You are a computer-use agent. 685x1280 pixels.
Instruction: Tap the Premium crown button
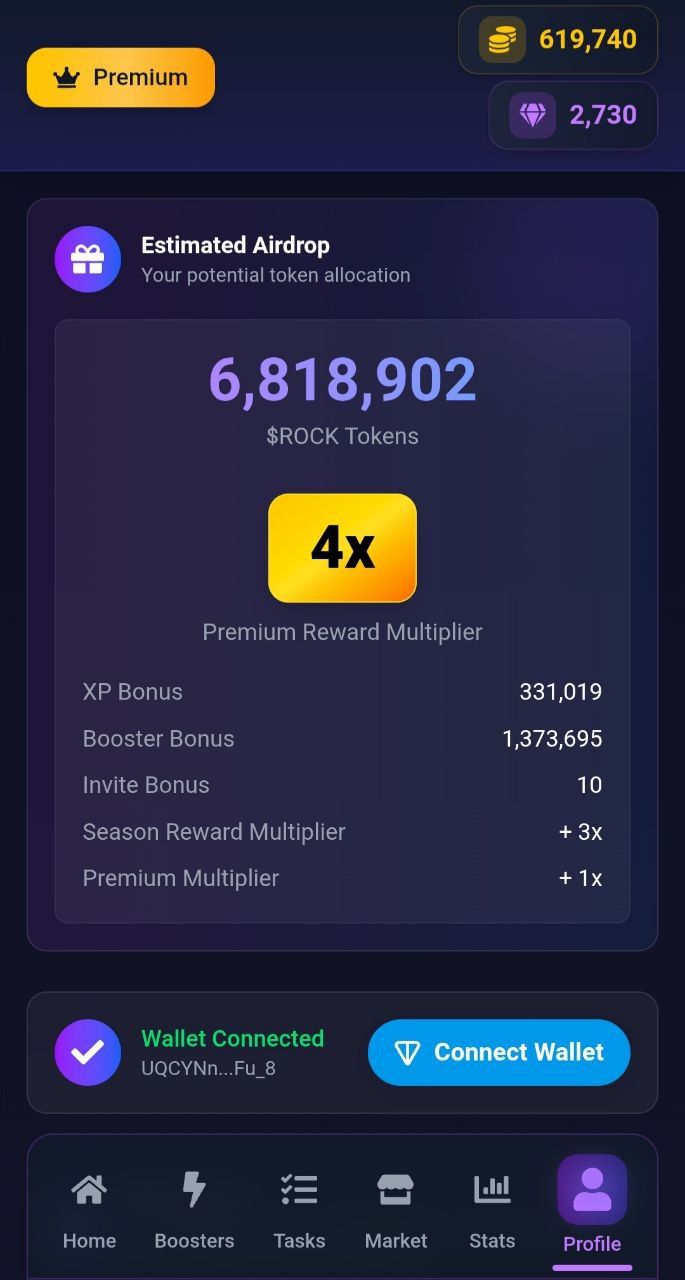click(121, 77)
